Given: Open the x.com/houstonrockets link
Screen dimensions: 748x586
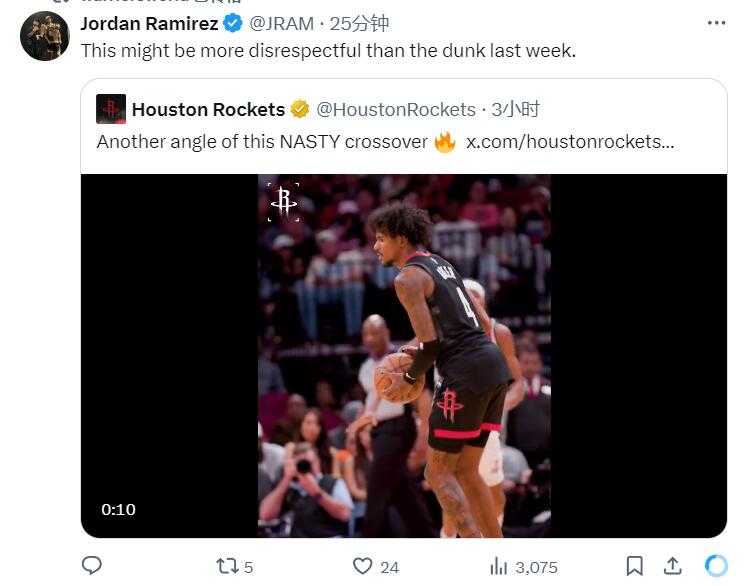Looking at the screenshot, I should coord(570,141).
